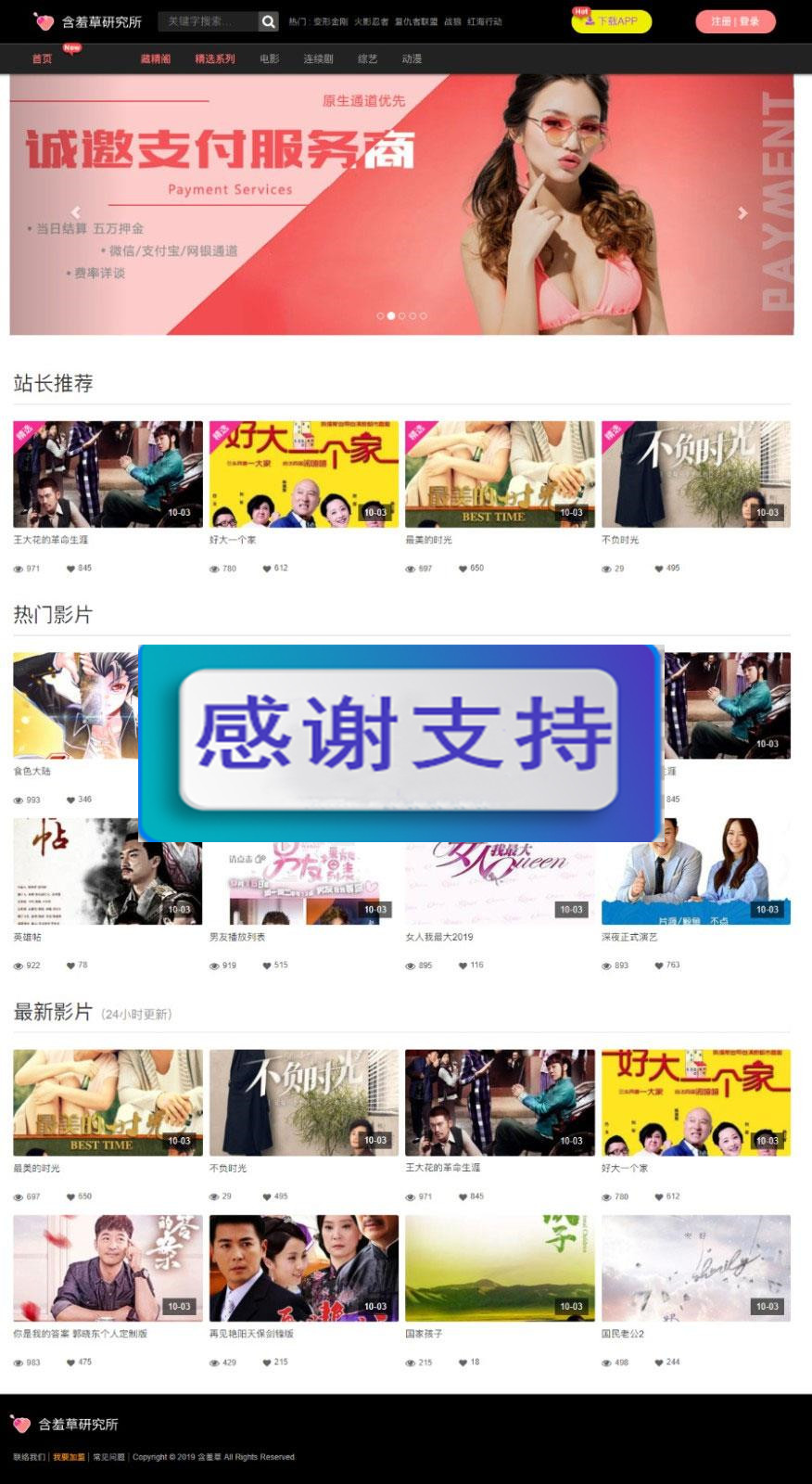Open 女人我最大2019 video card

500,871
